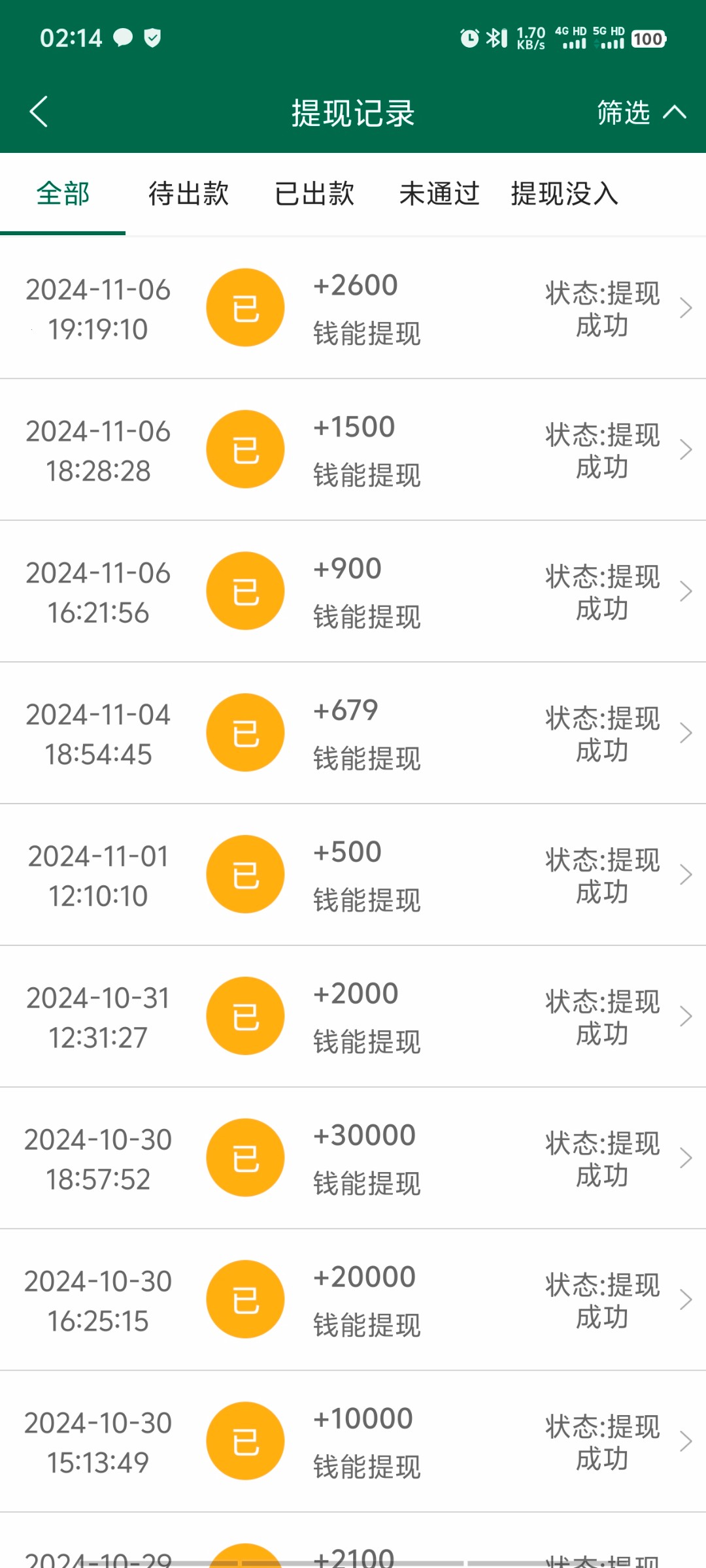Tap the battery level indicator
Screen dimensions: 706x1568
pyautogui.click(x=646, y=39)
